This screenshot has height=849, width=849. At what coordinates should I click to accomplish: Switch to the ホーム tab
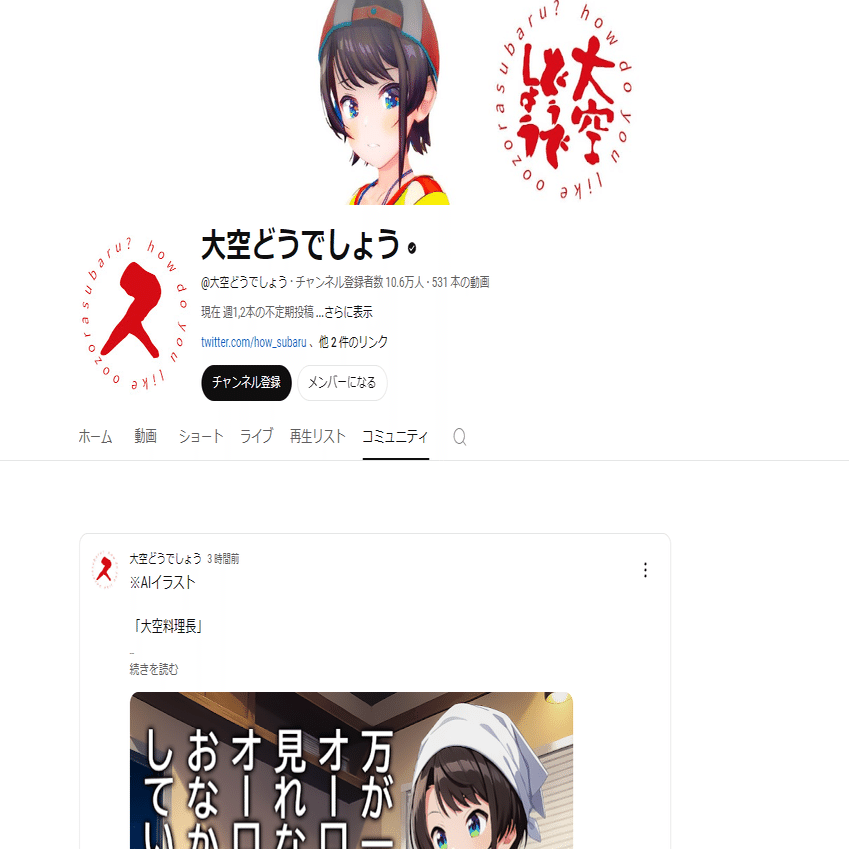click(x=95, y=437)
